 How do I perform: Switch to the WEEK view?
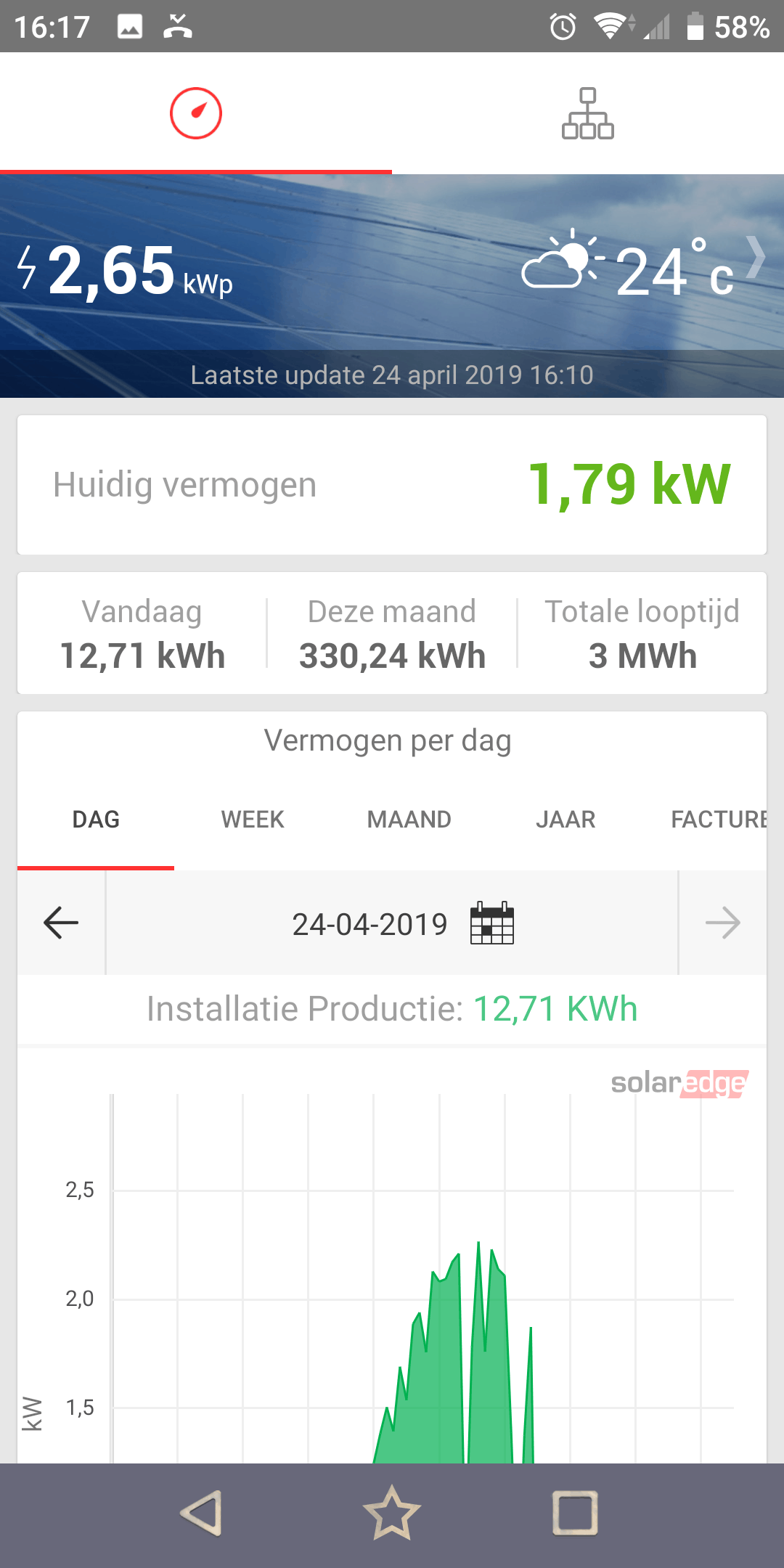pos(253,820)
